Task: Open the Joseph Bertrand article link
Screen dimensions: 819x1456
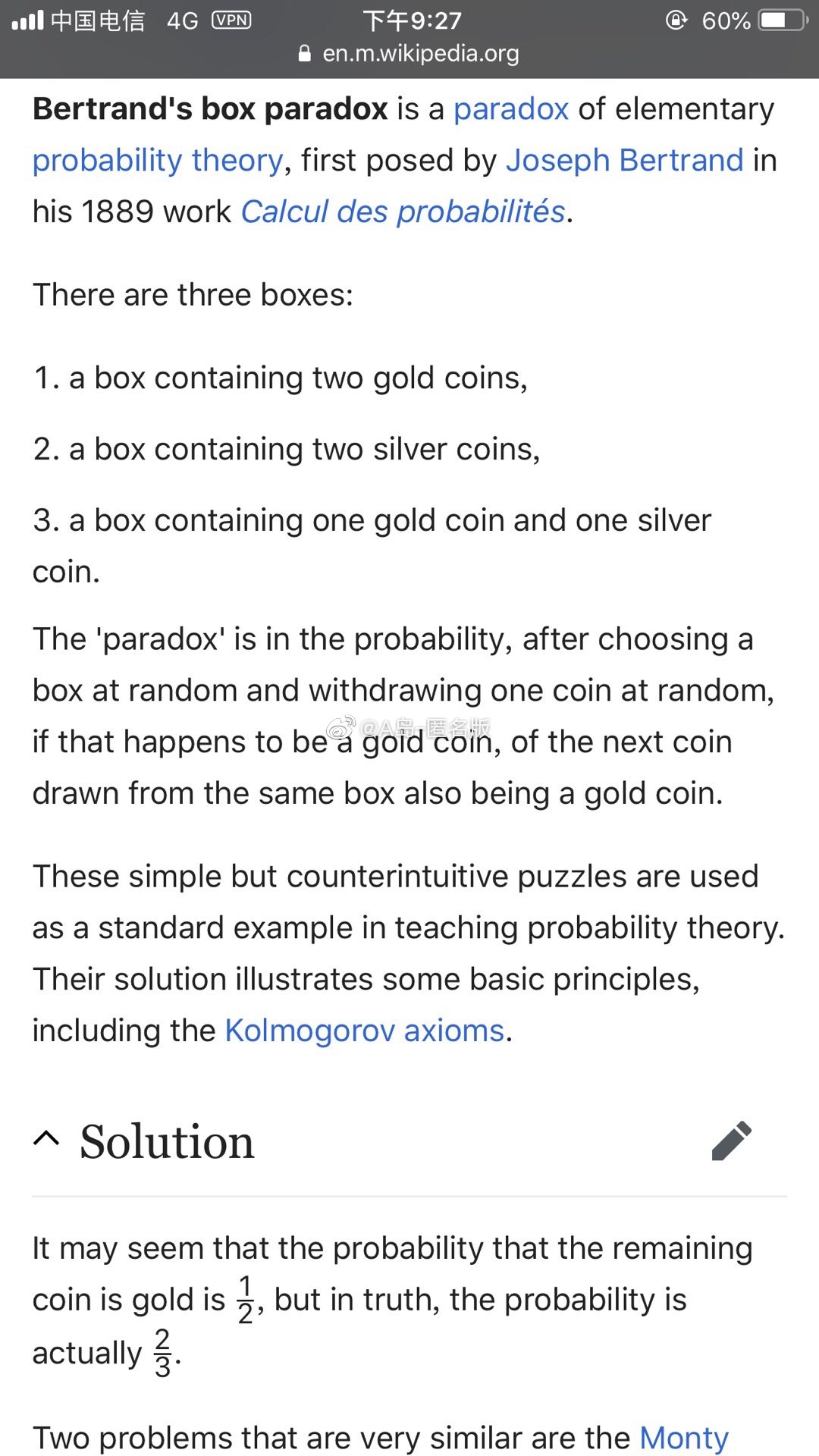Action: pyautogui.click(x=624, y=161)
